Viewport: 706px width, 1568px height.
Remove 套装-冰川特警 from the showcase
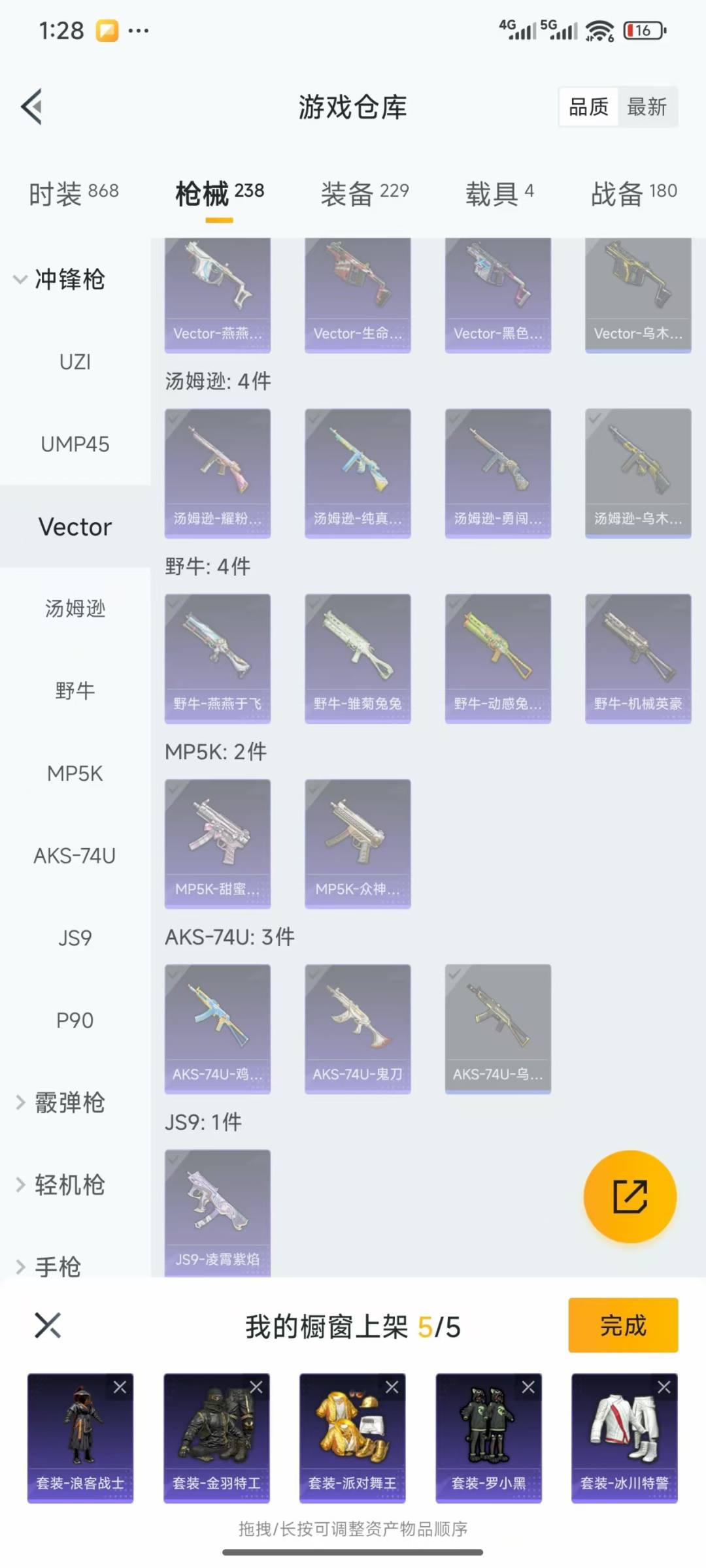(664, 1388)
